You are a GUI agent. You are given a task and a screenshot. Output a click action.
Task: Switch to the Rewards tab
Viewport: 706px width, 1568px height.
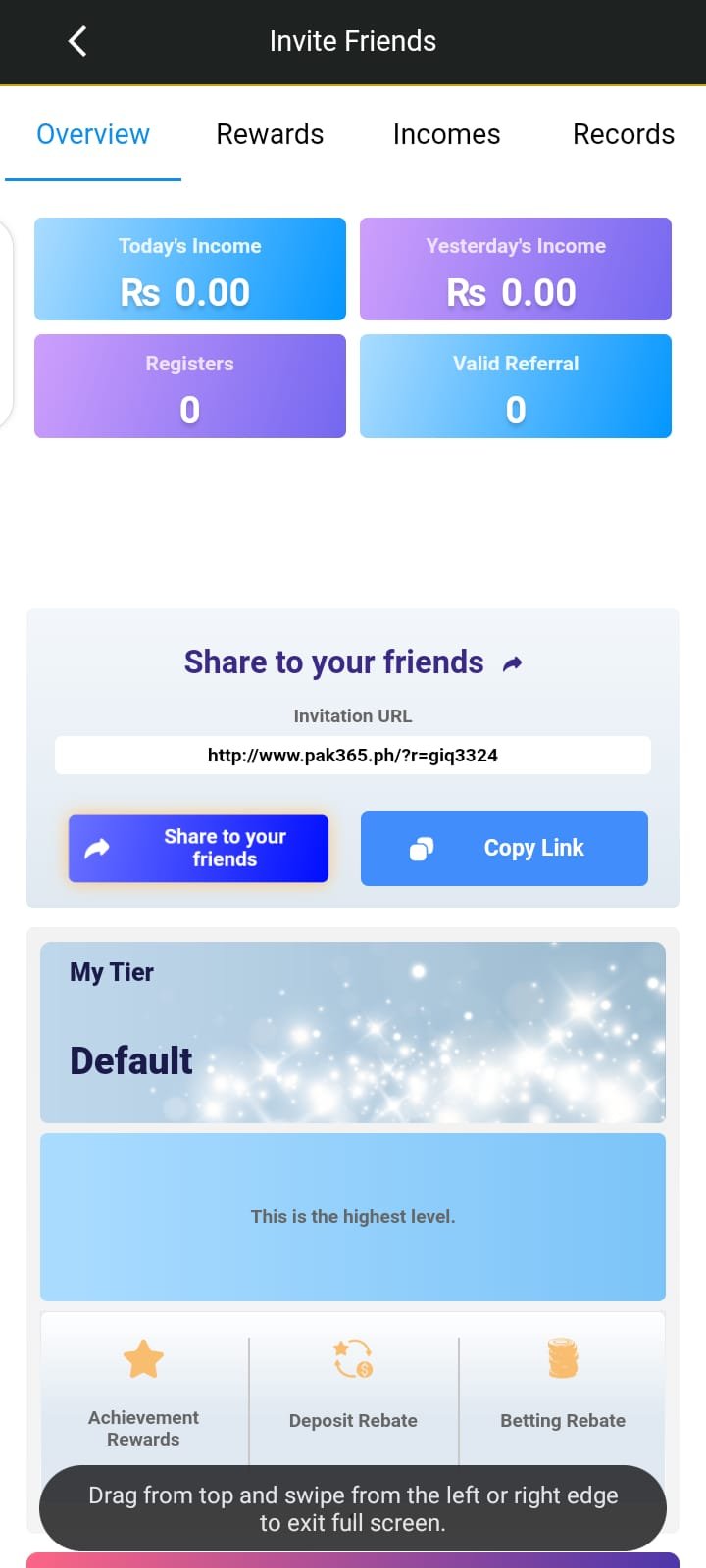pyautogui.click(x=270, y=134)
